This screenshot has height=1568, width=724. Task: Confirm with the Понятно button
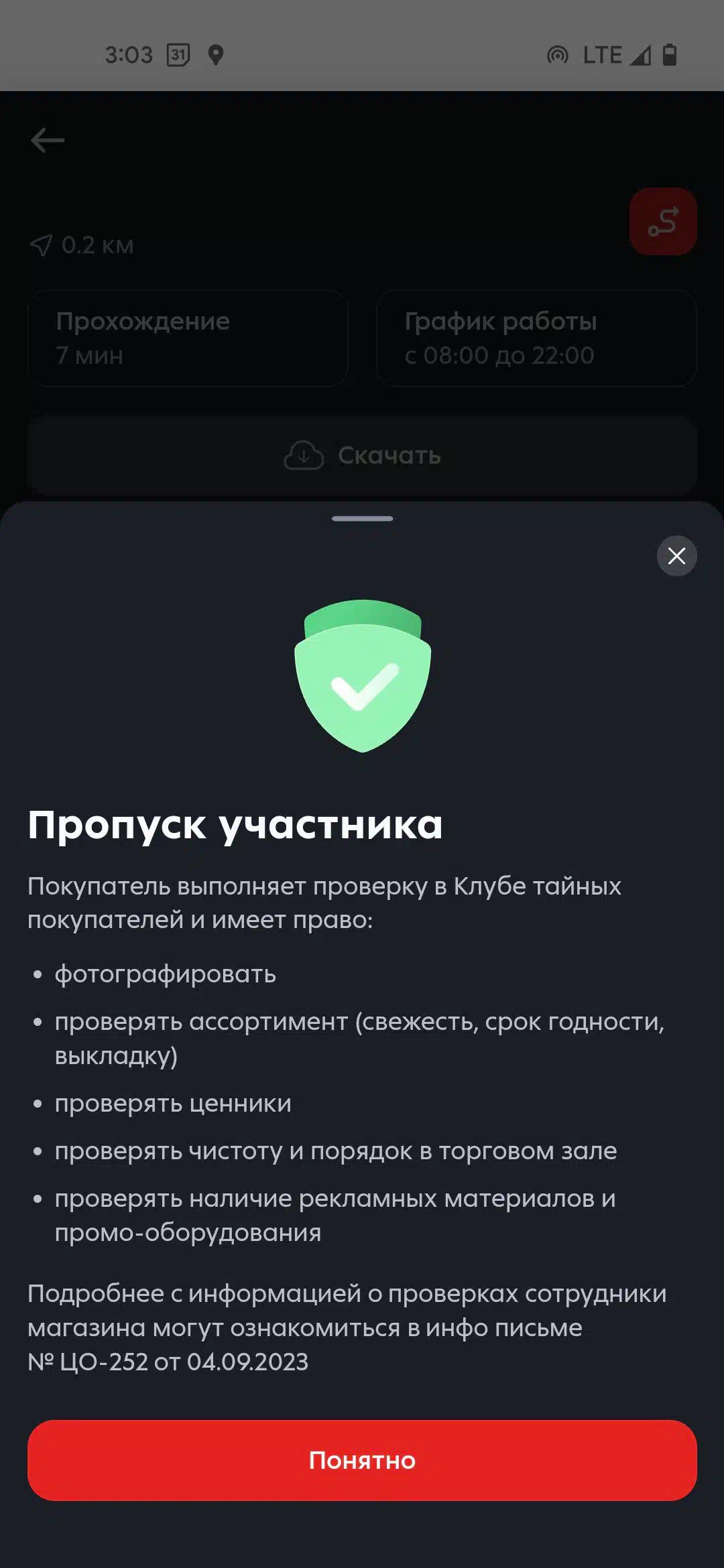pyautogui.click(x=362, y=1460)
